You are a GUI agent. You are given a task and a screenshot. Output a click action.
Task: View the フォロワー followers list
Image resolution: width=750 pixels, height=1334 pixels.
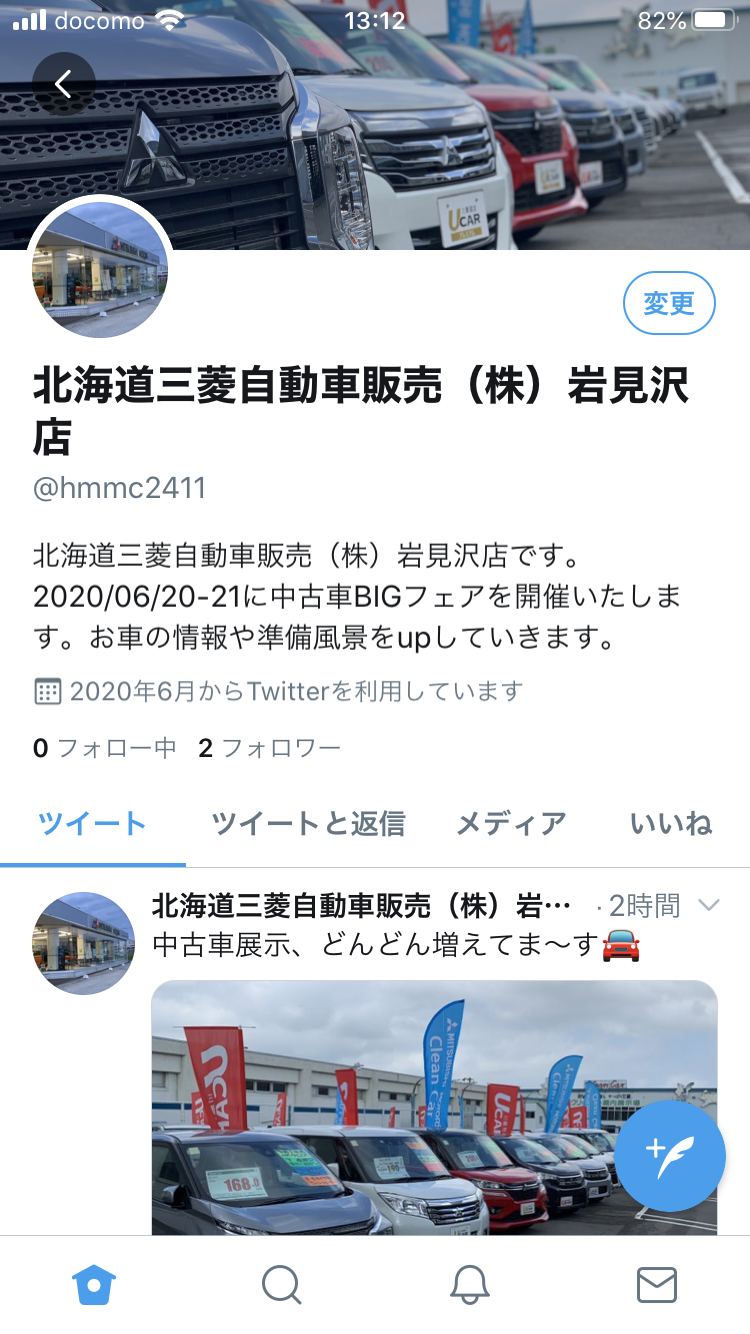pyautogui.click(x=270, y=748)
